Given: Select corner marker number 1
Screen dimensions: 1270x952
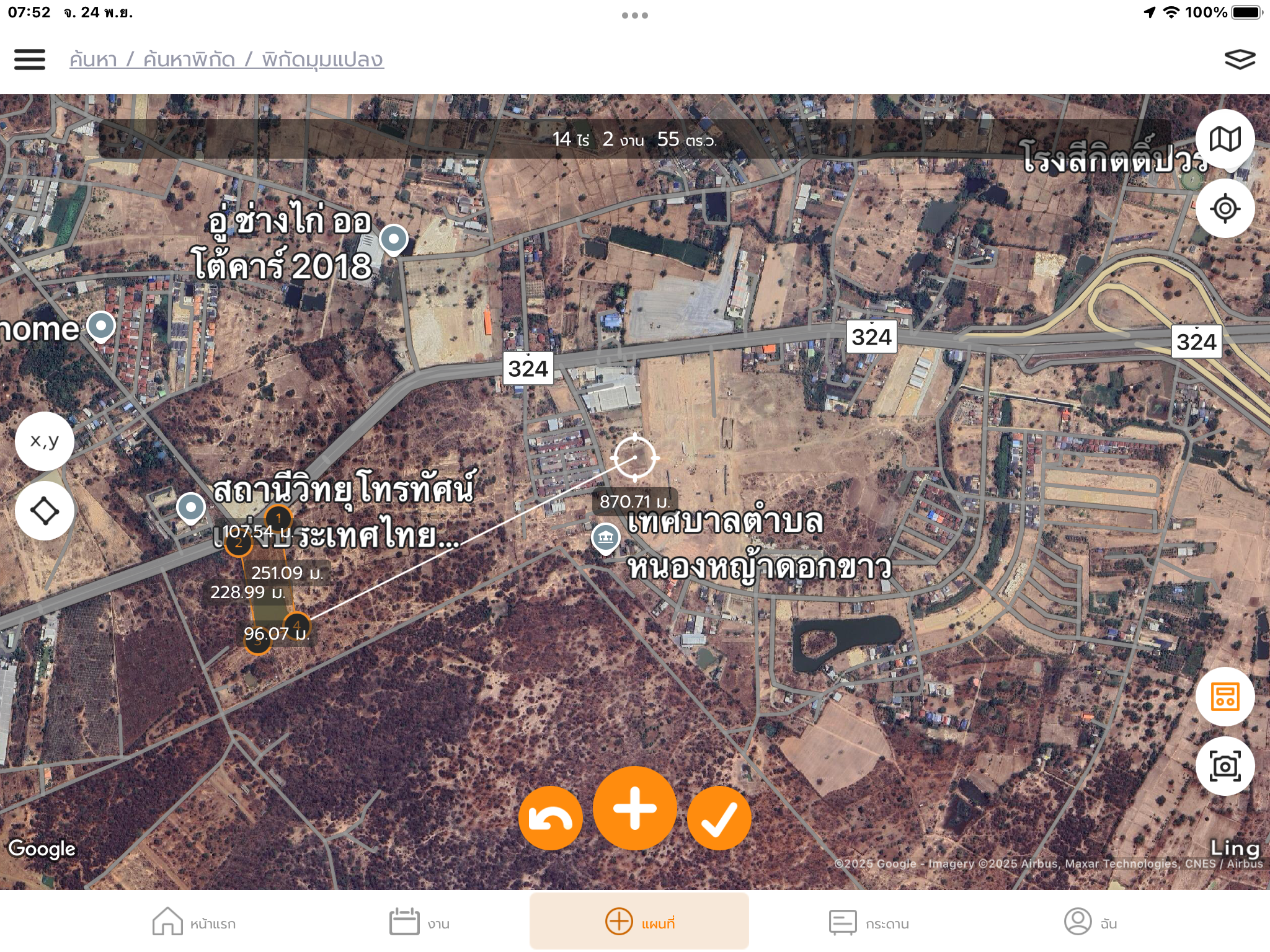Looking at the screenshot, I should pyautogui.click(x=278, y=518).
